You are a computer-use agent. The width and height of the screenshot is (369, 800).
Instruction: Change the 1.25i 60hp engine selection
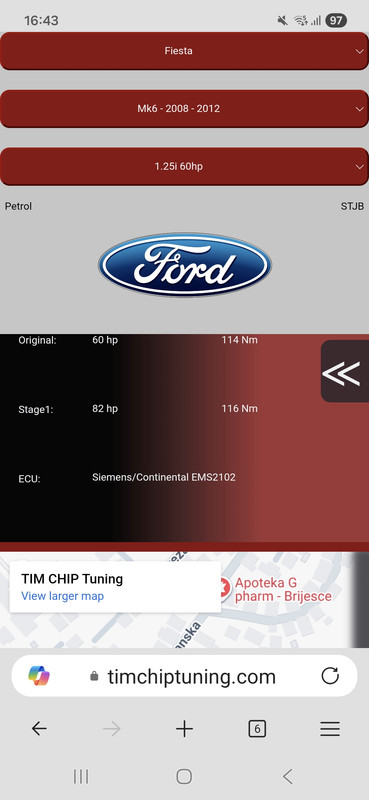[184, 166]
